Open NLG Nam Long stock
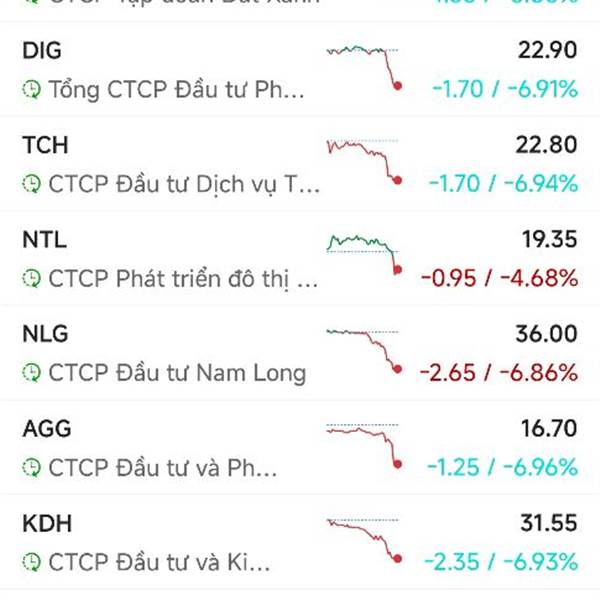The width and height of the screenshot is (600, 600). (160, 354)
